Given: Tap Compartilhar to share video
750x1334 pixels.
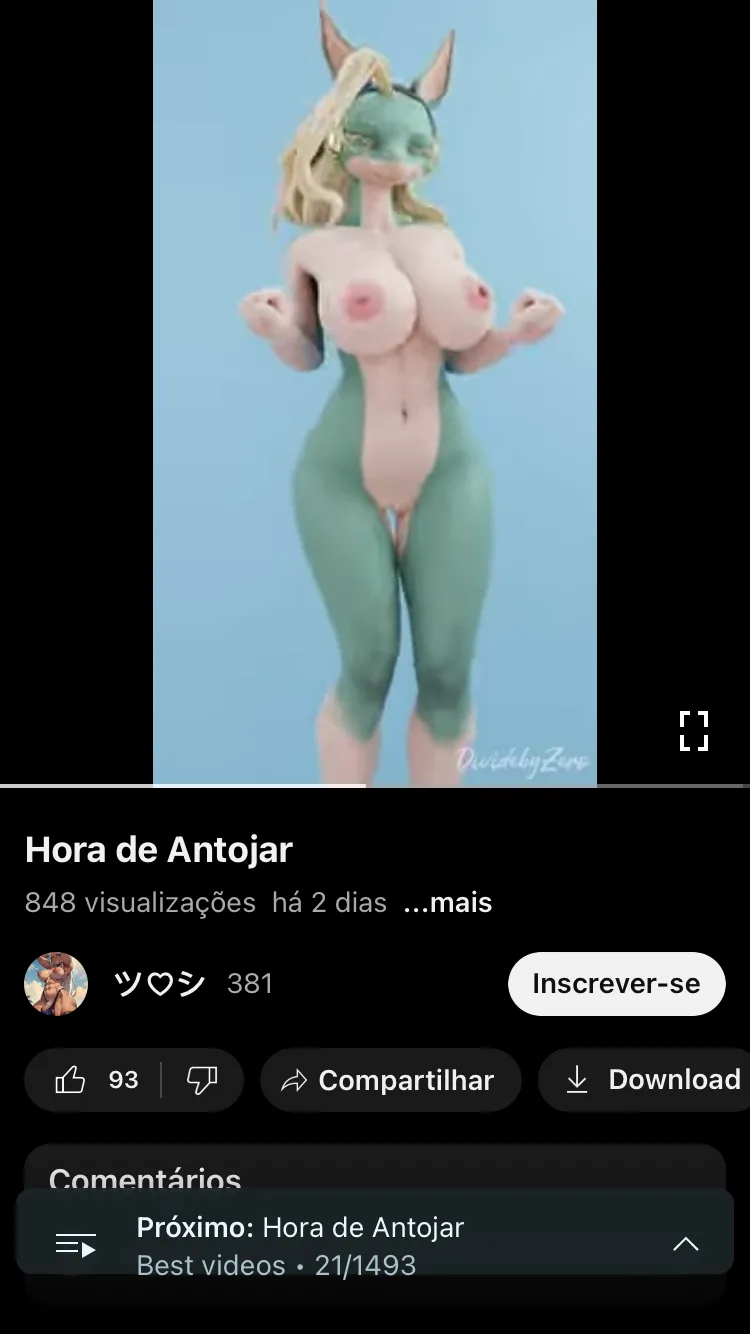Looking at the screenshot, I should pos(391,1080).
